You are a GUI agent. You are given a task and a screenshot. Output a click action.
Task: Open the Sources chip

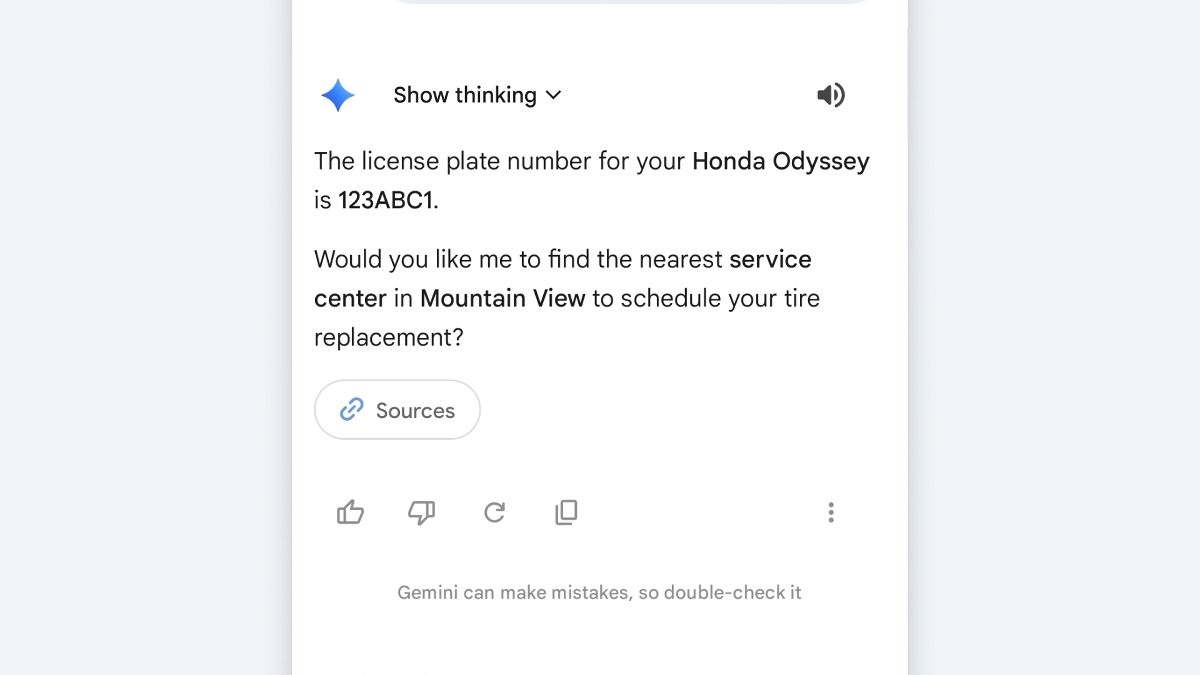(397, 410)
